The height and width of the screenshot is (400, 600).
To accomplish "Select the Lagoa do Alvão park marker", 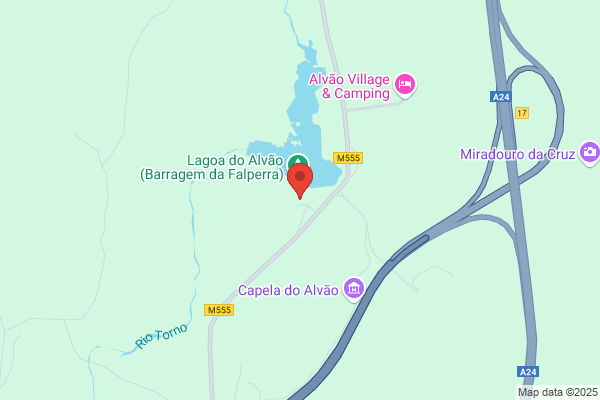I will (x=297, y=160).
